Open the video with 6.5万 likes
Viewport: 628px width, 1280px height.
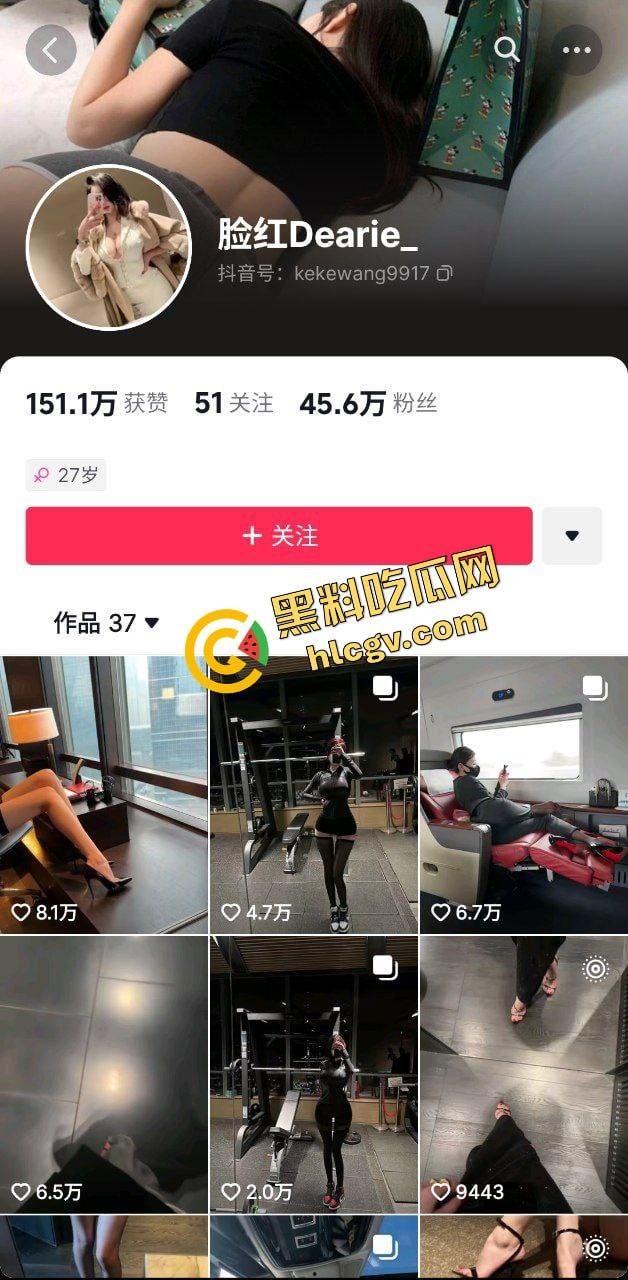coord(103,1073)
